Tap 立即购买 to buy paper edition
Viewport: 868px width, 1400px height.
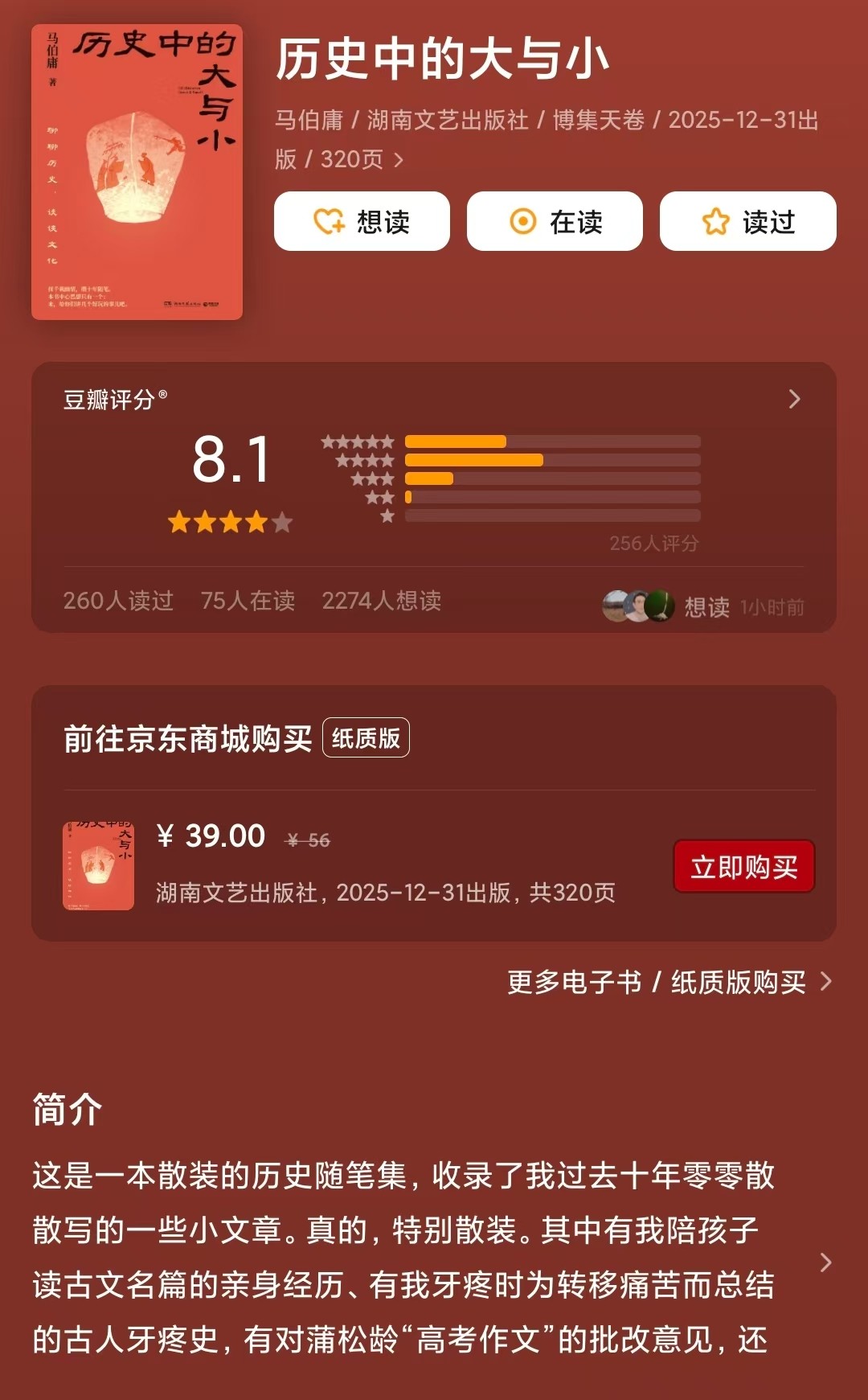point(743,866)
